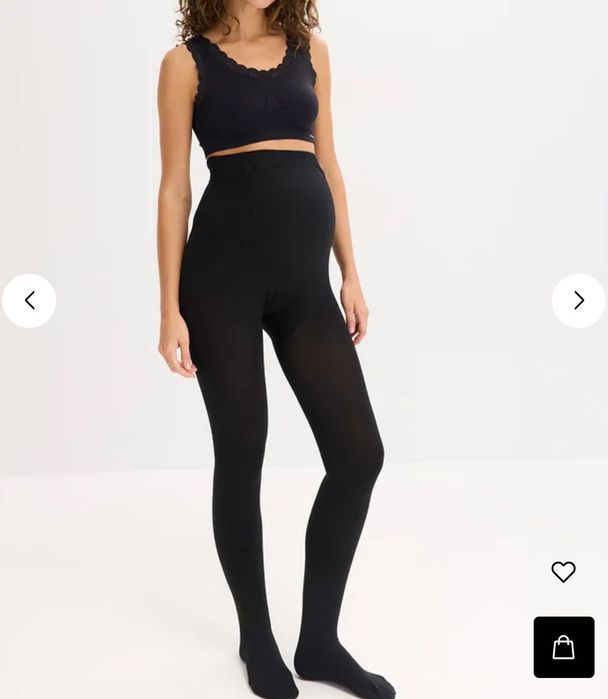
Task: Show the next product photo
Action: 578,300
